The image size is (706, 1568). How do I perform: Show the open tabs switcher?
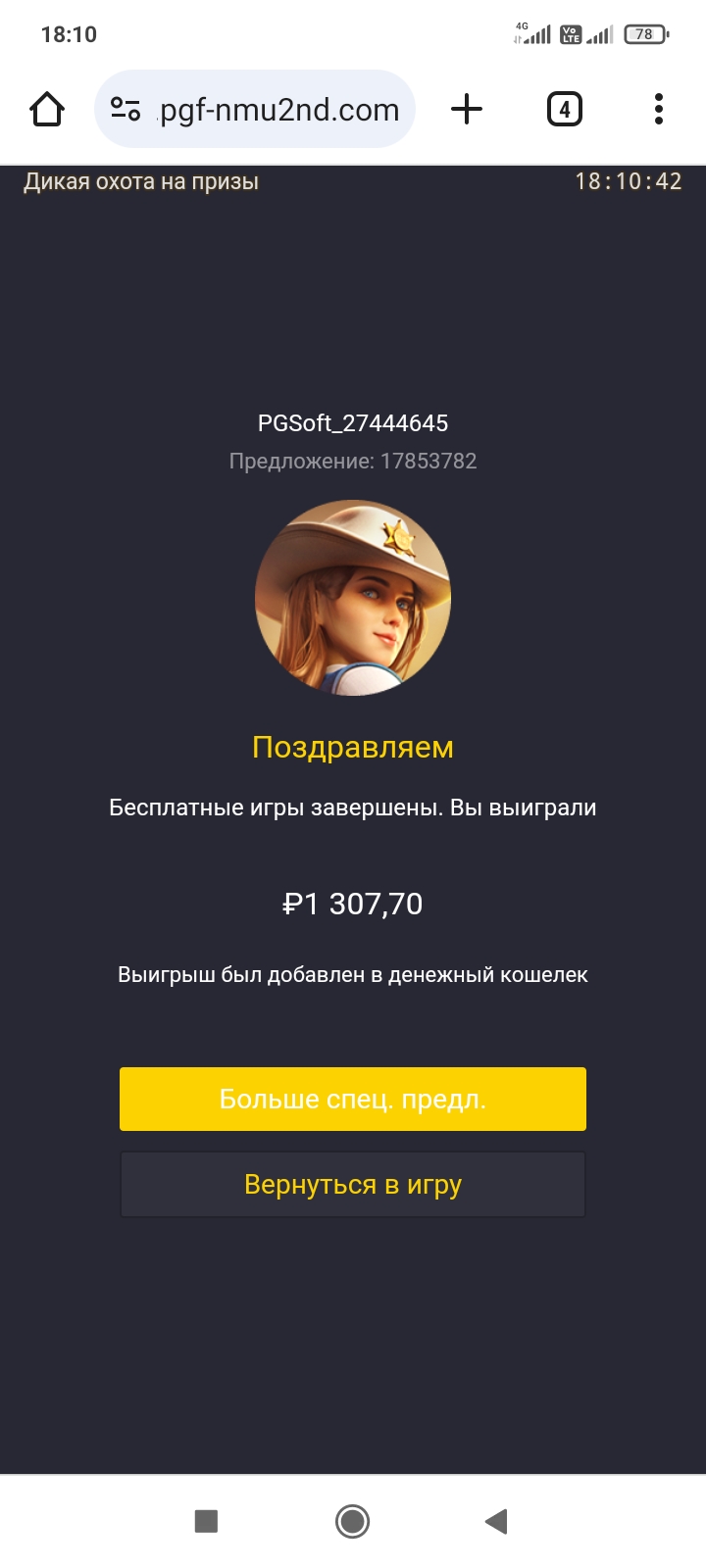pyautogui.click(x=564, y=109)
